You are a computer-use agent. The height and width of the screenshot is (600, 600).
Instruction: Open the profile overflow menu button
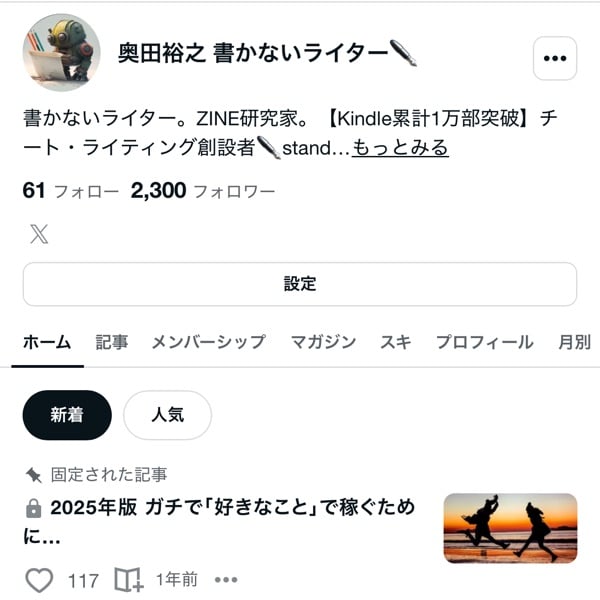[x=554, y=58]
